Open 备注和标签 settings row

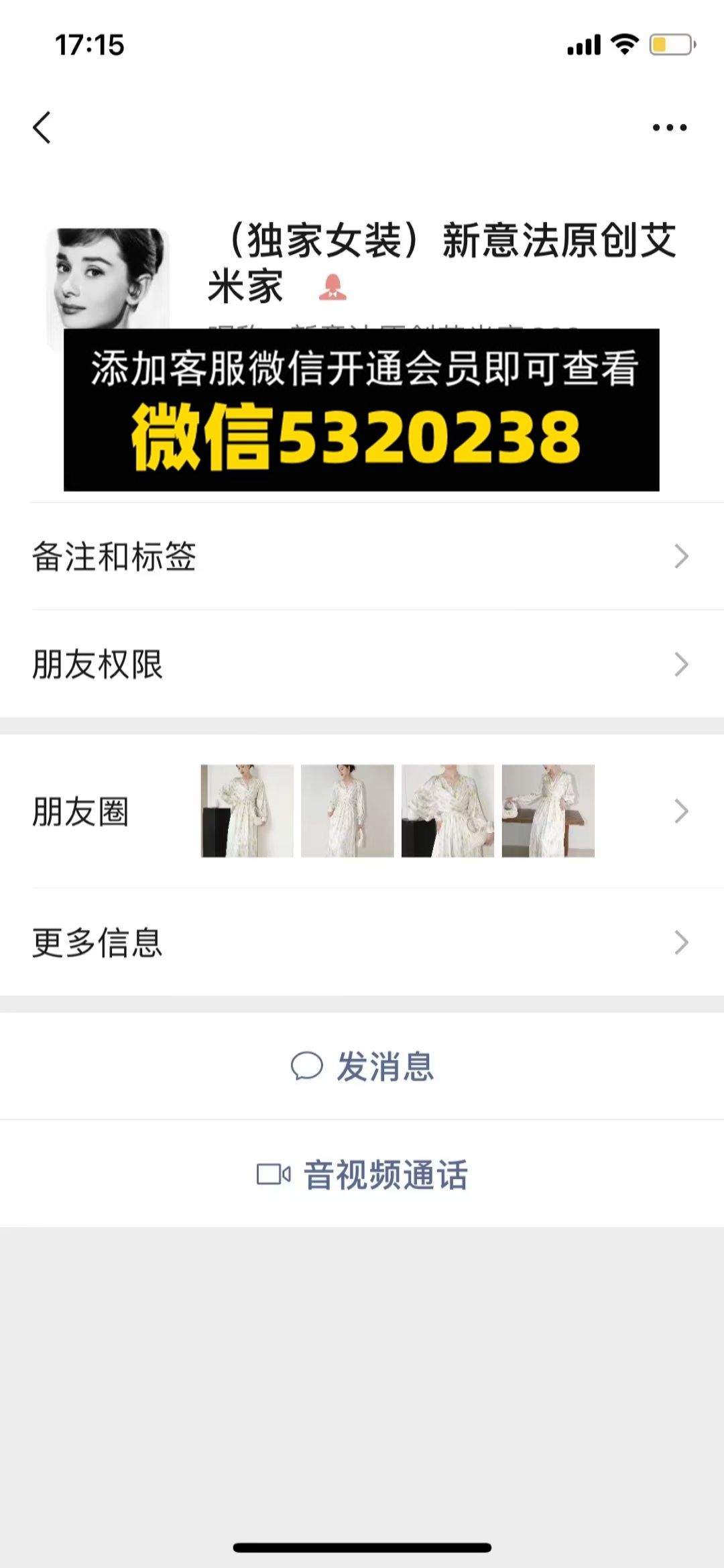(x=362, y=557)
